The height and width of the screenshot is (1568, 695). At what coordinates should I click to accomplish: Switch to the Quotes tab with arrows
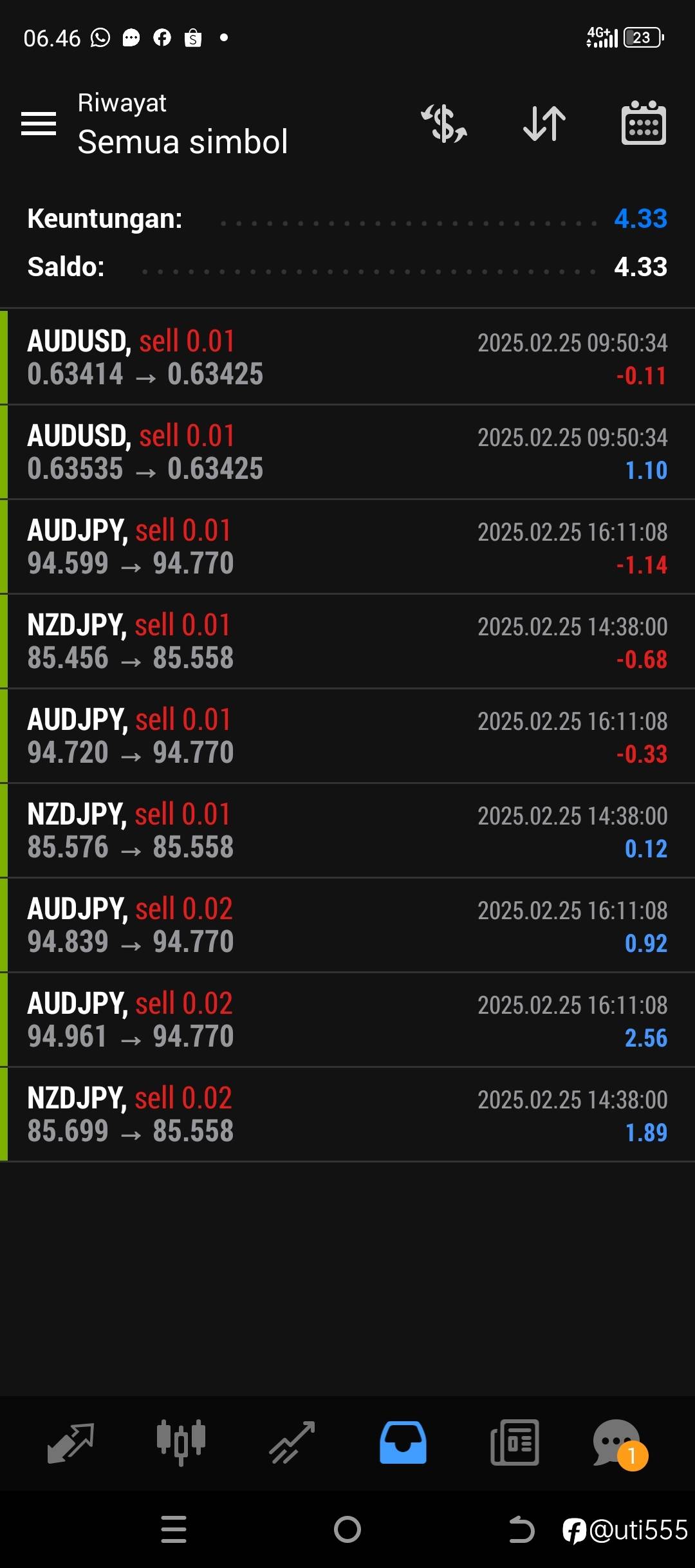point(71,1442)
